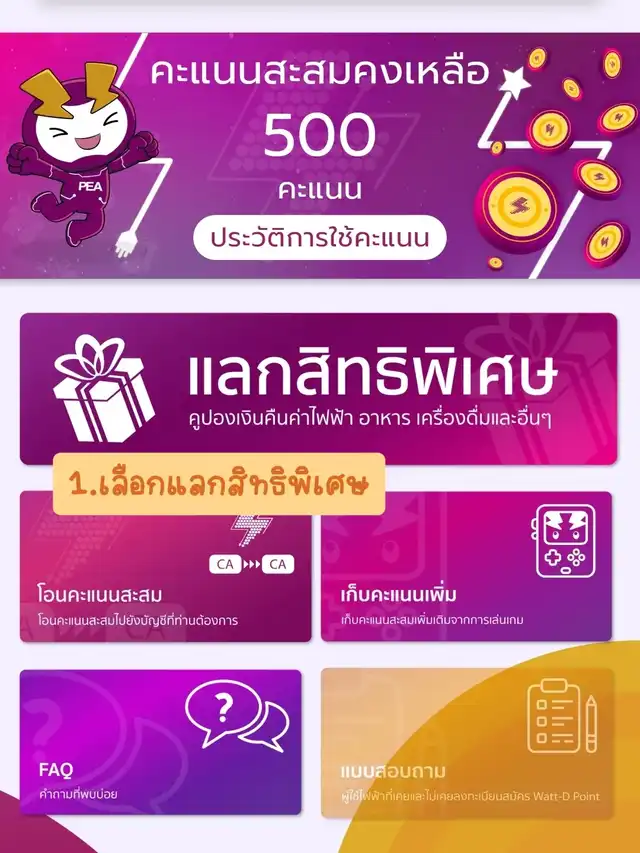Screen dimensions: 640x853
Task: Open ประวัติการใช้คะแนน points history
Action: pyautogui.click(x=320, y=238)
